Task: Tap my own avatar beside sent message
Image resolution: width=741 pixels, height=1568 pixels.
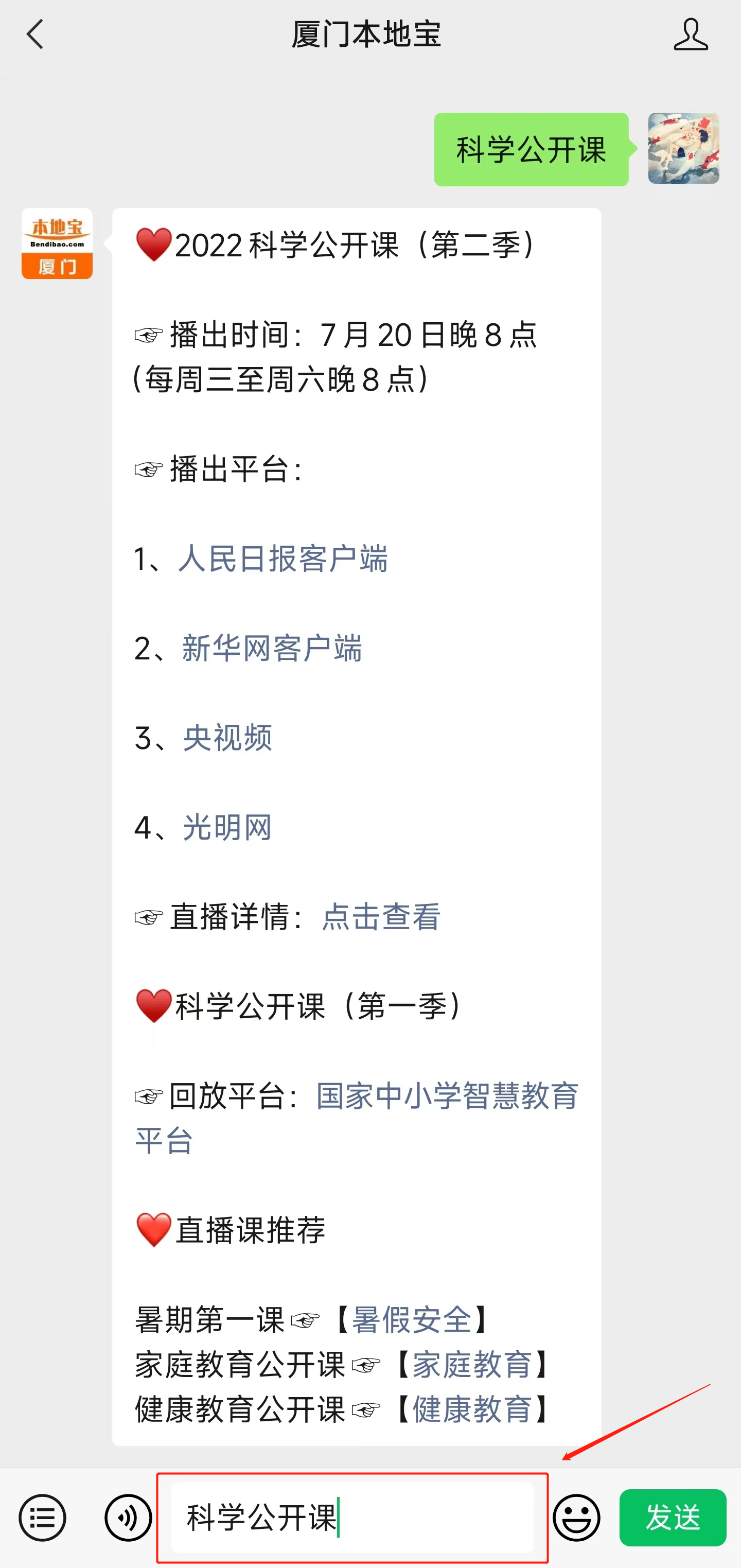Action: click(x=683, y=149)
